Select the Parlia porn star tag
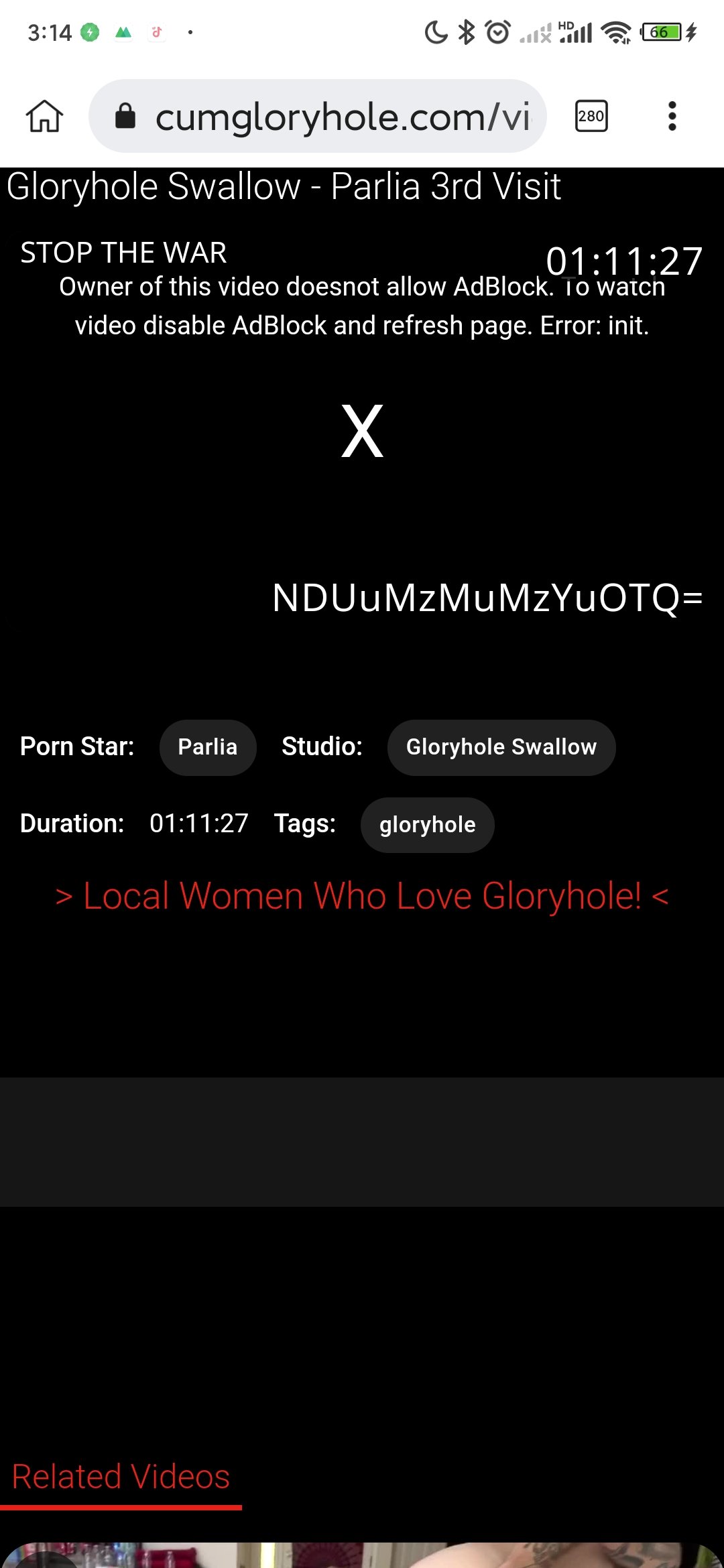The image size is (724, 1568). pyautogui.click(x=207, y=747)
